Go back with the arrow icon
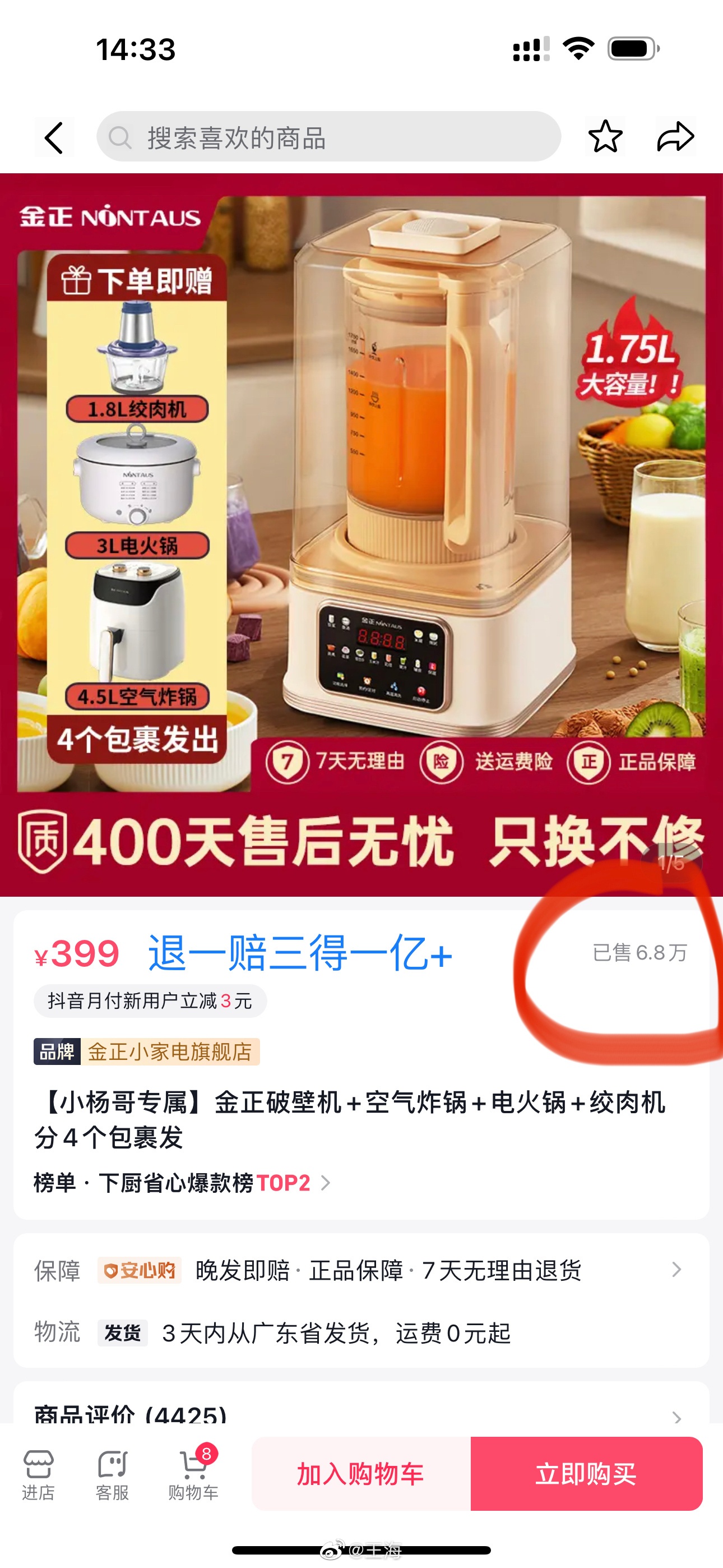Viewport: 723px width, 1568px height. pos(54,137)
